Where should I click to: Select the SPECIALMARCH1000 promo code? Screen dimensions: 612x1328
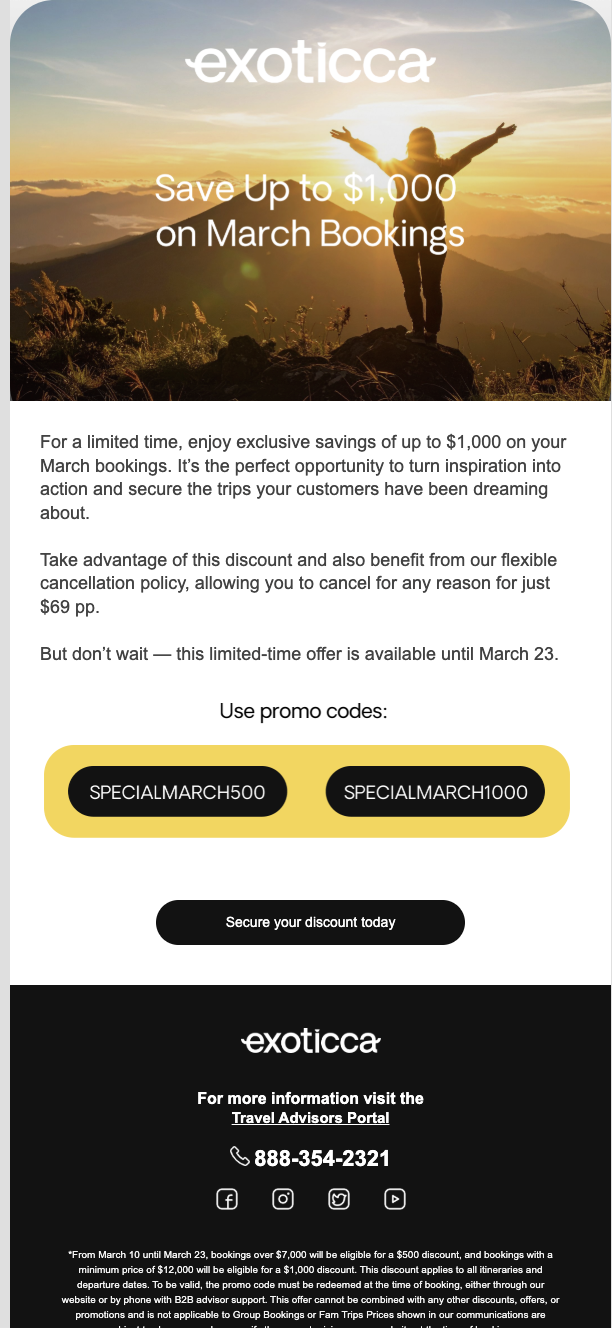coord(435,792)
